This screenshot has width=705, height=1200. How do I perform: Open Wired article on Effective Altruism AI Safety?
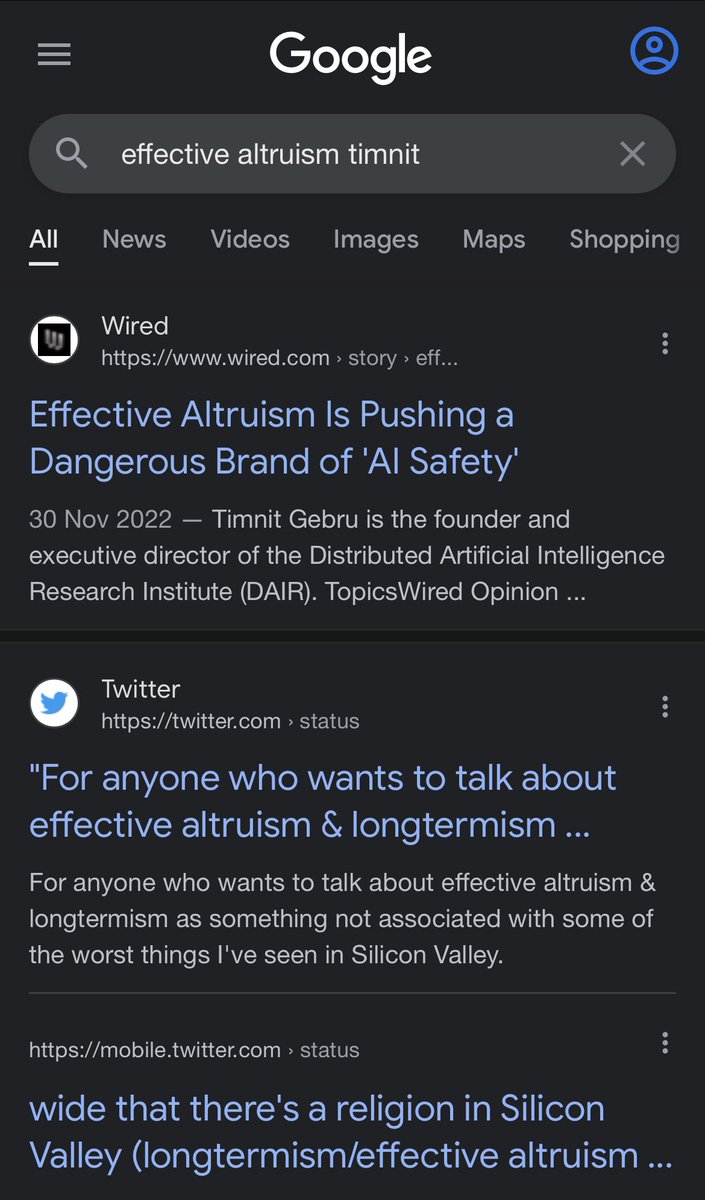(272, 438)
